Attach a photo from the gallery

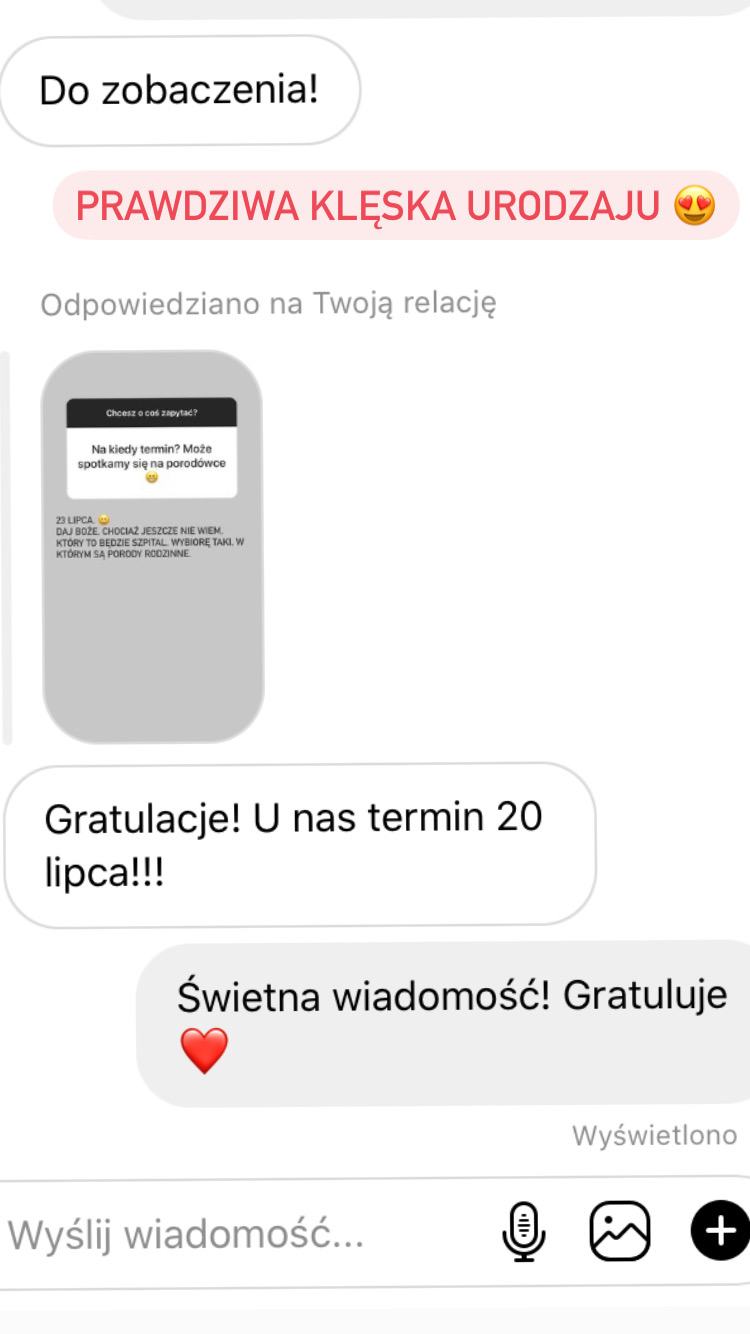[620, 1232]
